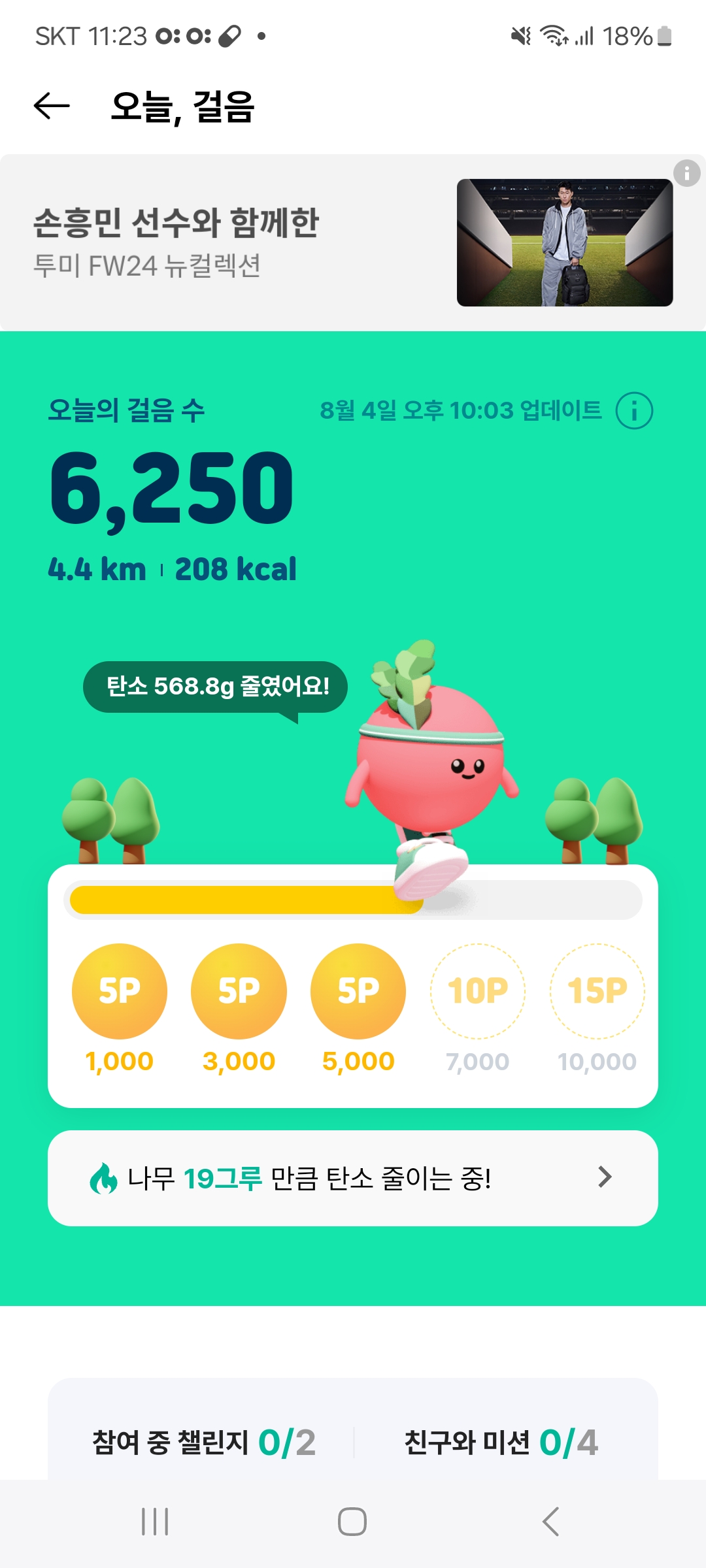
Task: Tap the ad info icon on banner
Action: pos(686,174)
